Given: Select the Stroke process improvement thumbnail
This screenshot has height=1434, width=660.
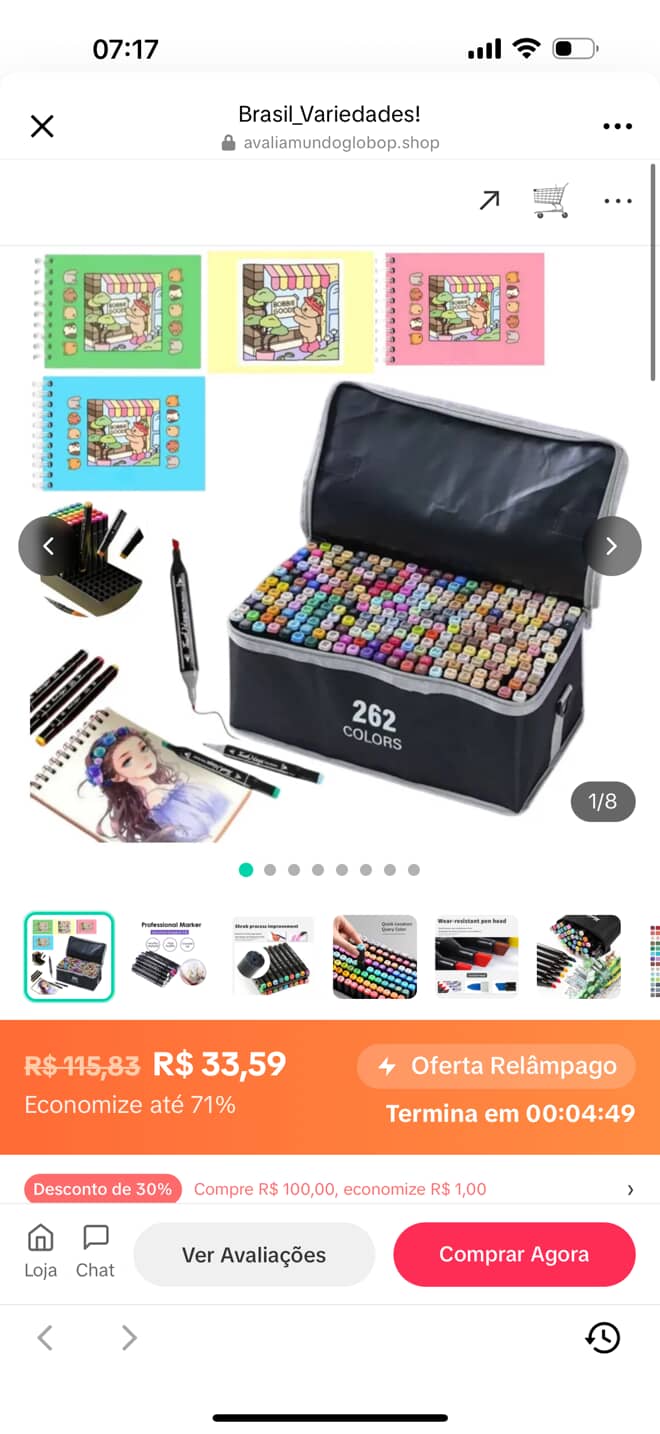Looking at the screenshot, I should [x=273, y=957].
